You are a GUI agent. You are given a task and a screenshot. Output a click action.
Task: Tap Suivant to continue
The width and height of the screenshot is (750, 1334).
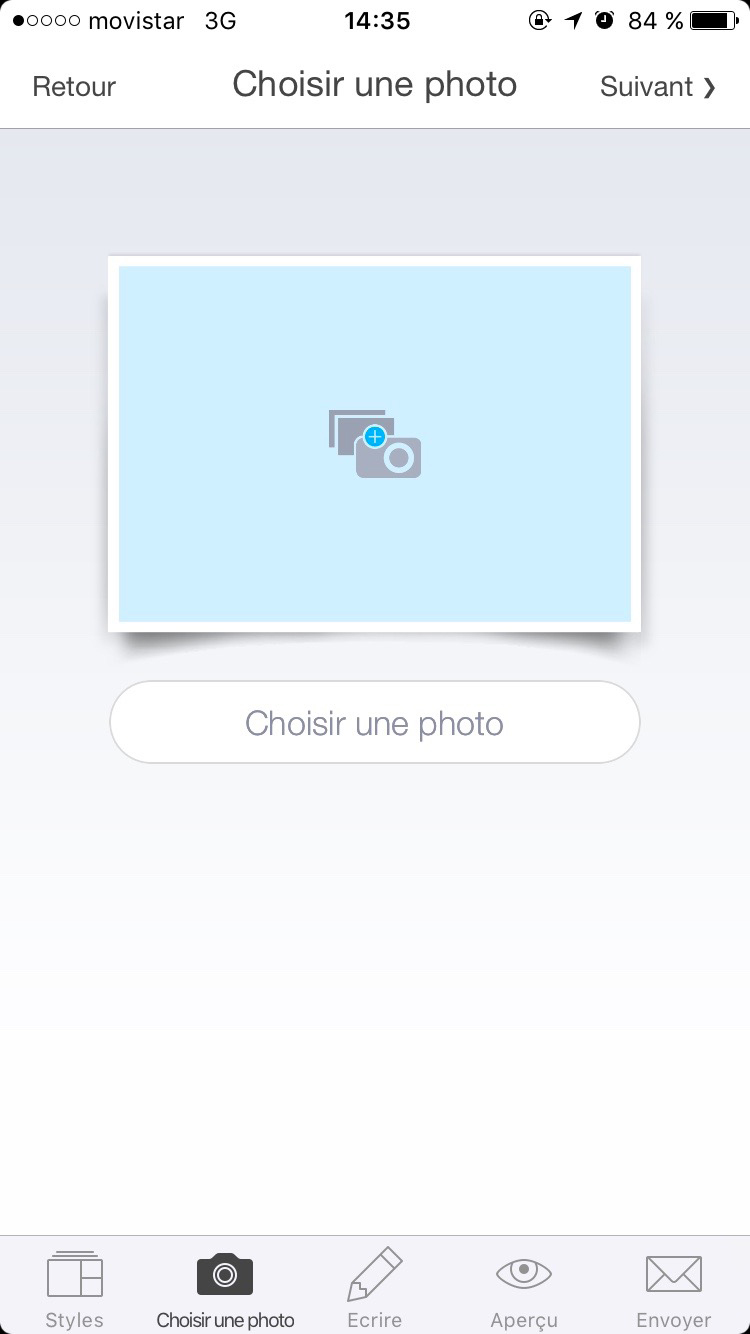point(658,87)
